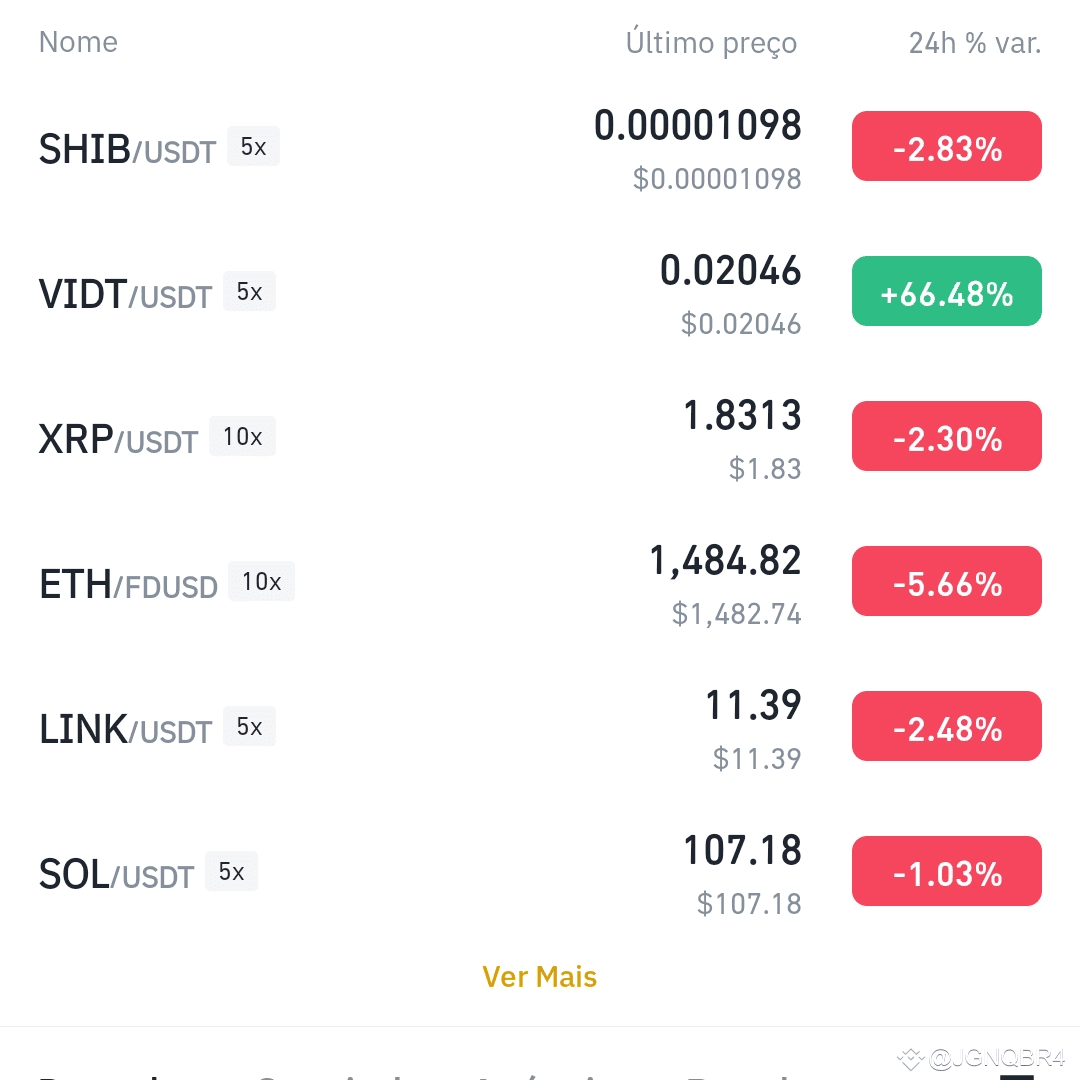This screenshot has width=1080, height=1080.
Task: Open the SHIB/USDT pair
Action: [x=540, y=147]
